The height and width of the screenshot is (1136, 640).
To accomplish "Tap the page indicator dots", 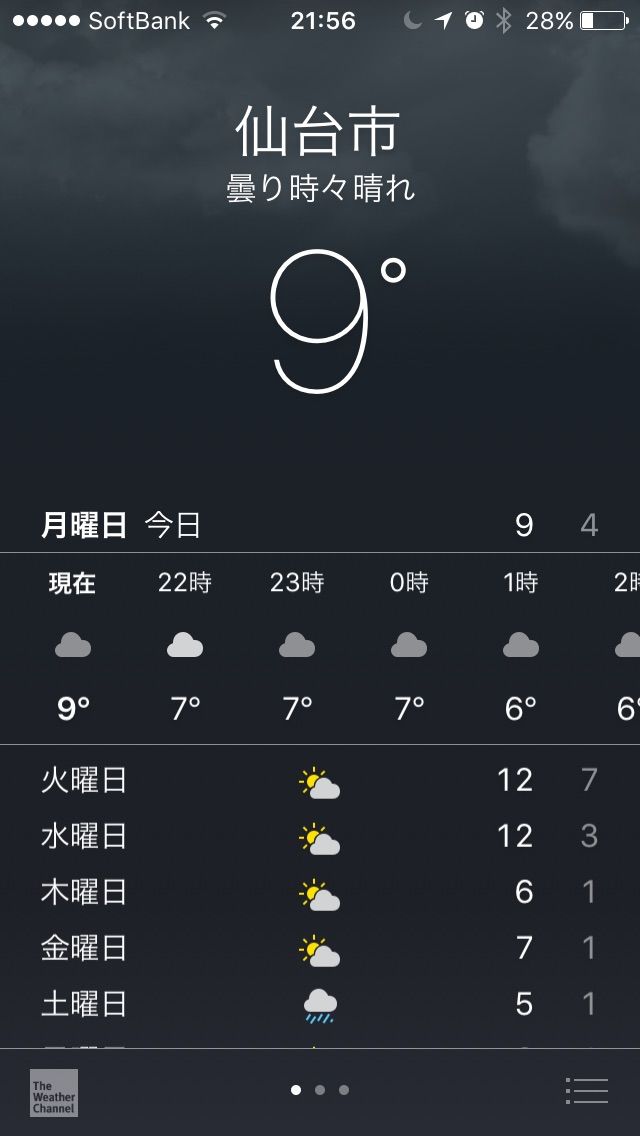I will 320,1090.
